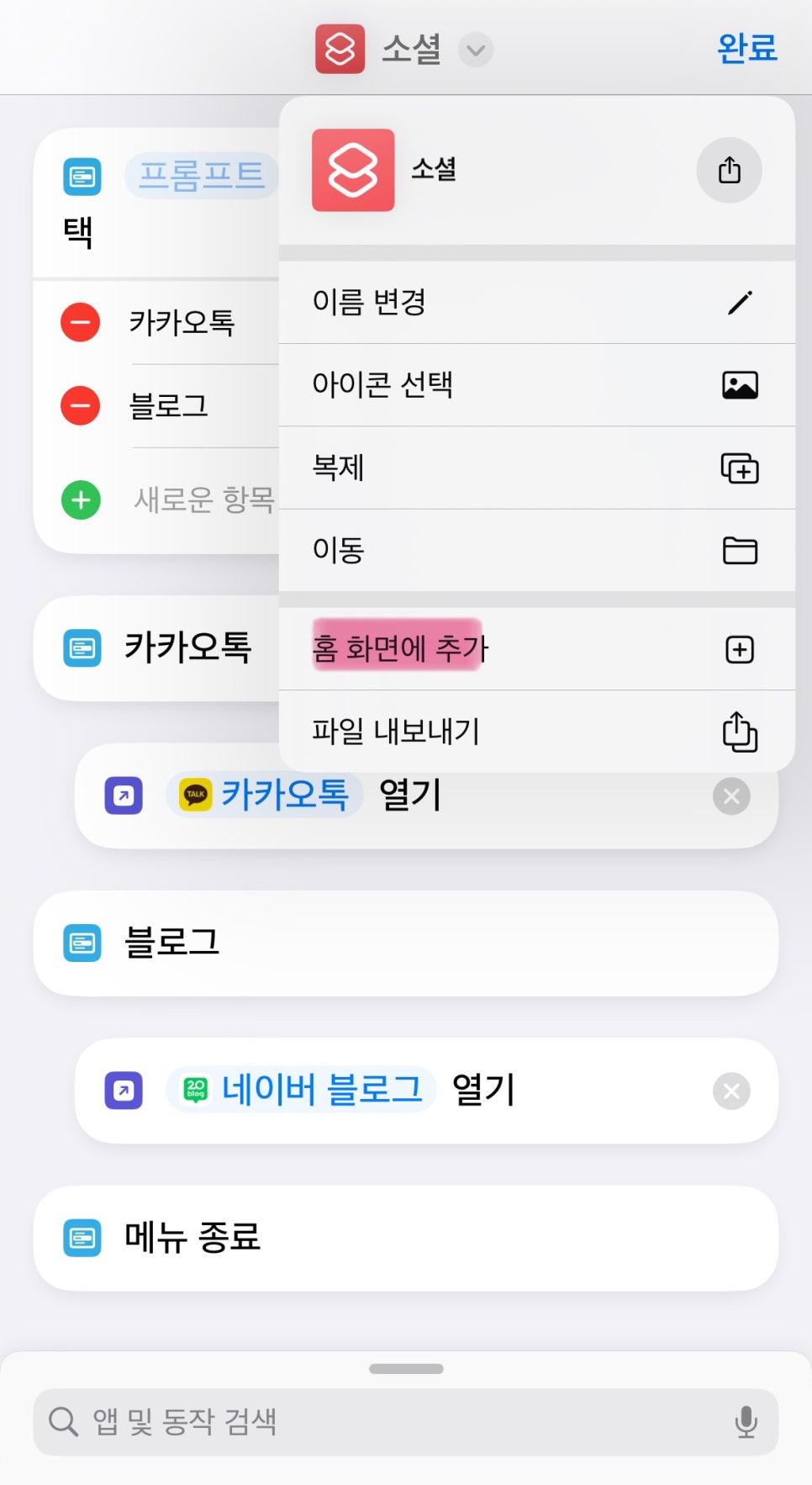Change the 카카오톡 app parameter

[265, 795]
